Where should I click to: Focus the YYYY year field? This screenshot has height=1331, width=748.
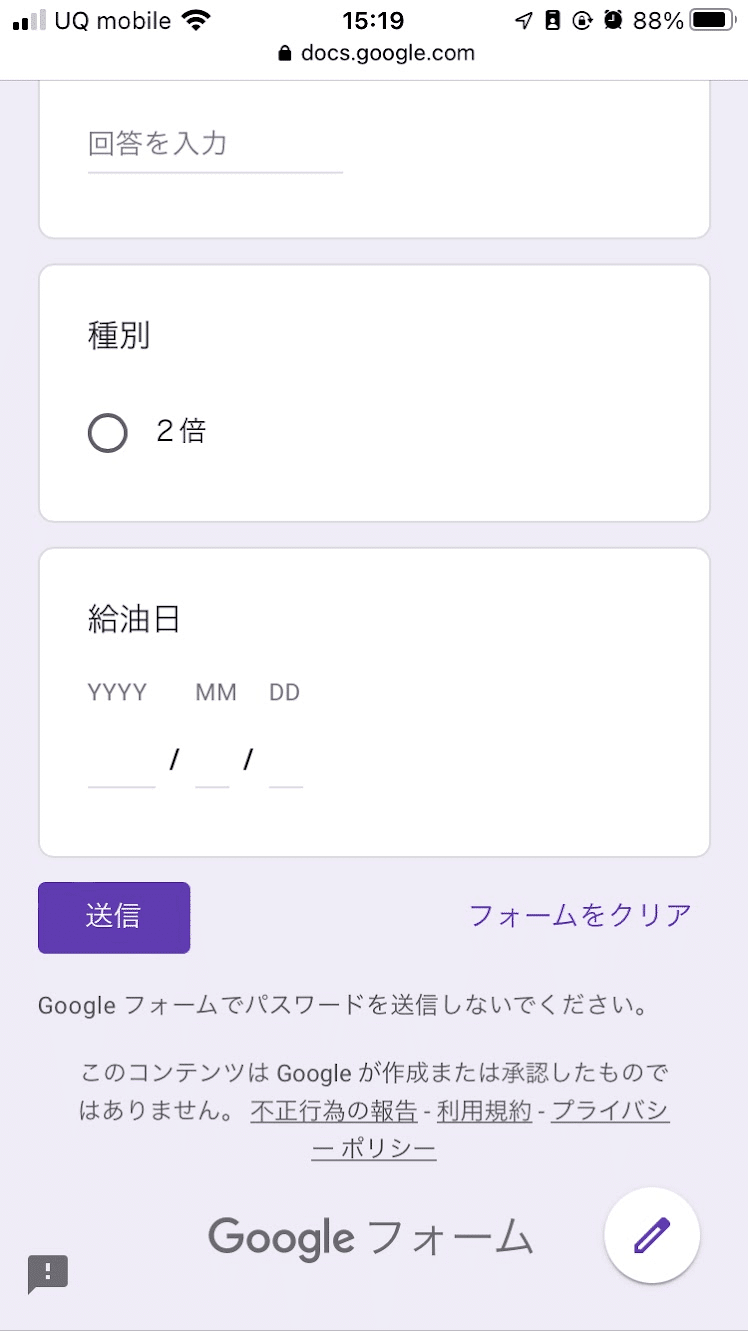[121, 763]
